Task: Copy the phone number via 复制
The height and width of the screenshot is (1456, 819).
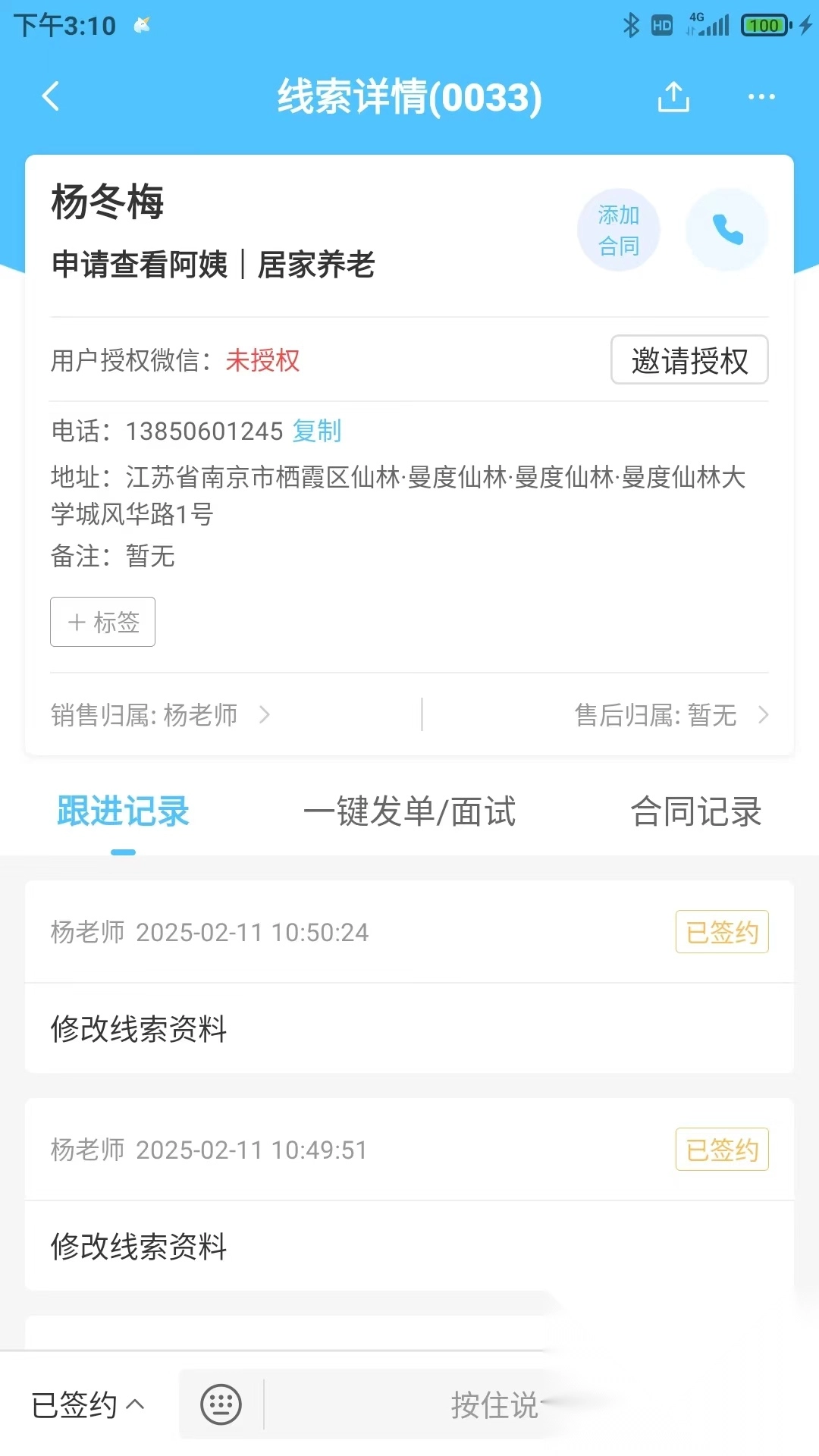Action: pos(317,431)
